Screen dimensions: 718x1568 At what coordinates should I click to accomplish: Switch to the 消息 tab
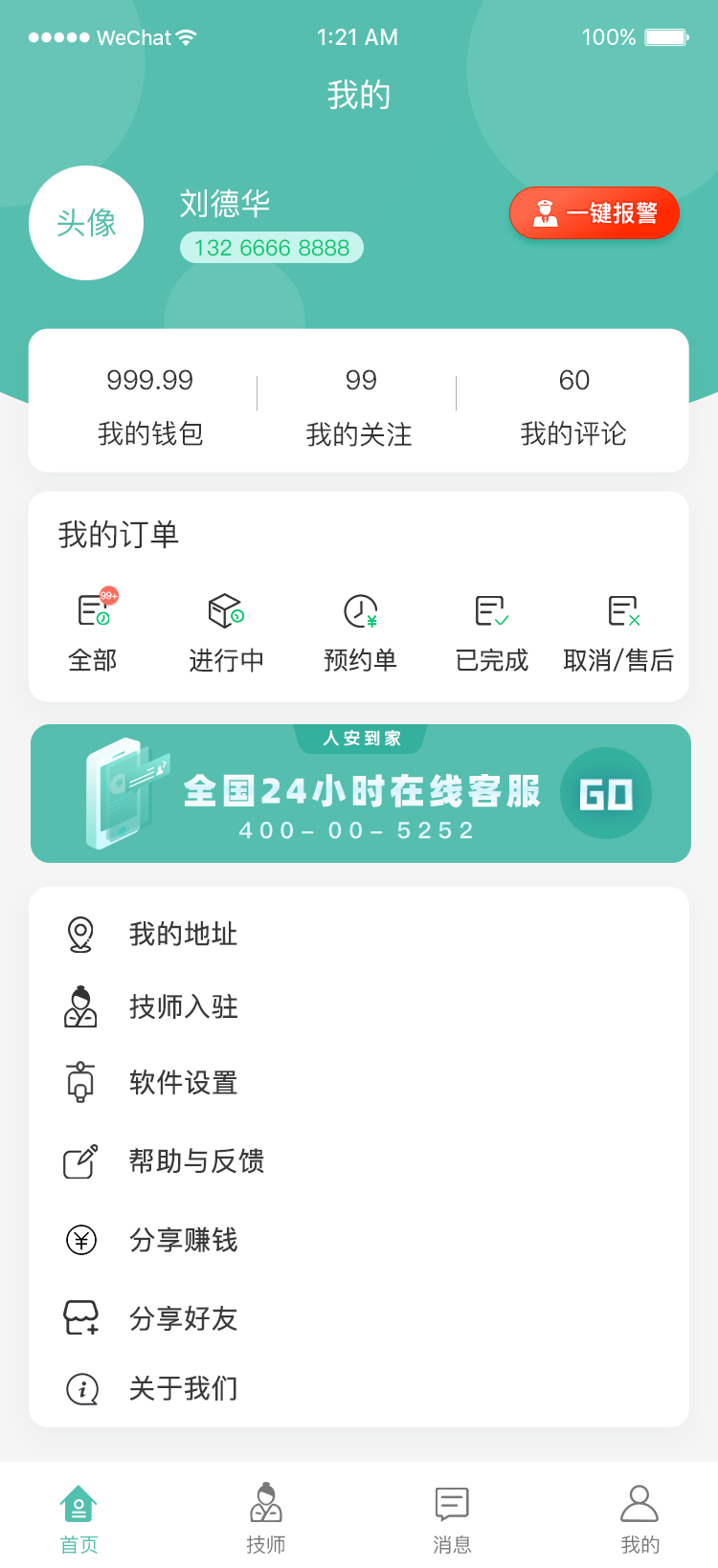[452, 1517]
